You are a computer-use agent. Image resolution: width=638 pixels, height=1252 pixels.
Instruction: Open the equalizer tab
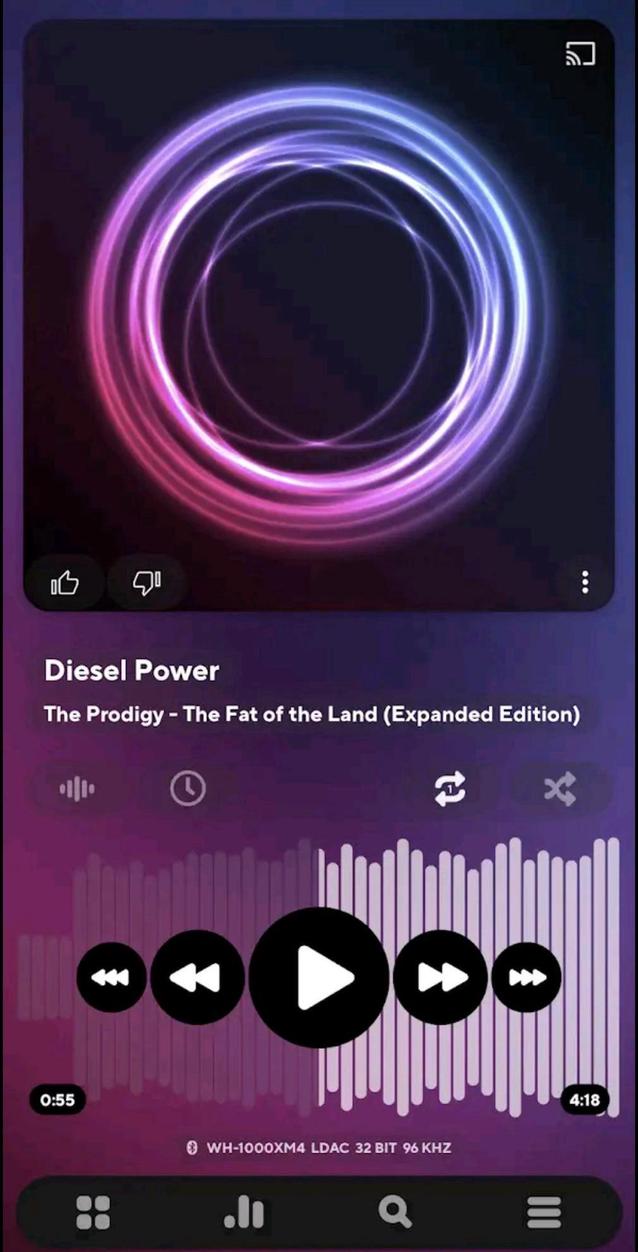click(244, 1212)
